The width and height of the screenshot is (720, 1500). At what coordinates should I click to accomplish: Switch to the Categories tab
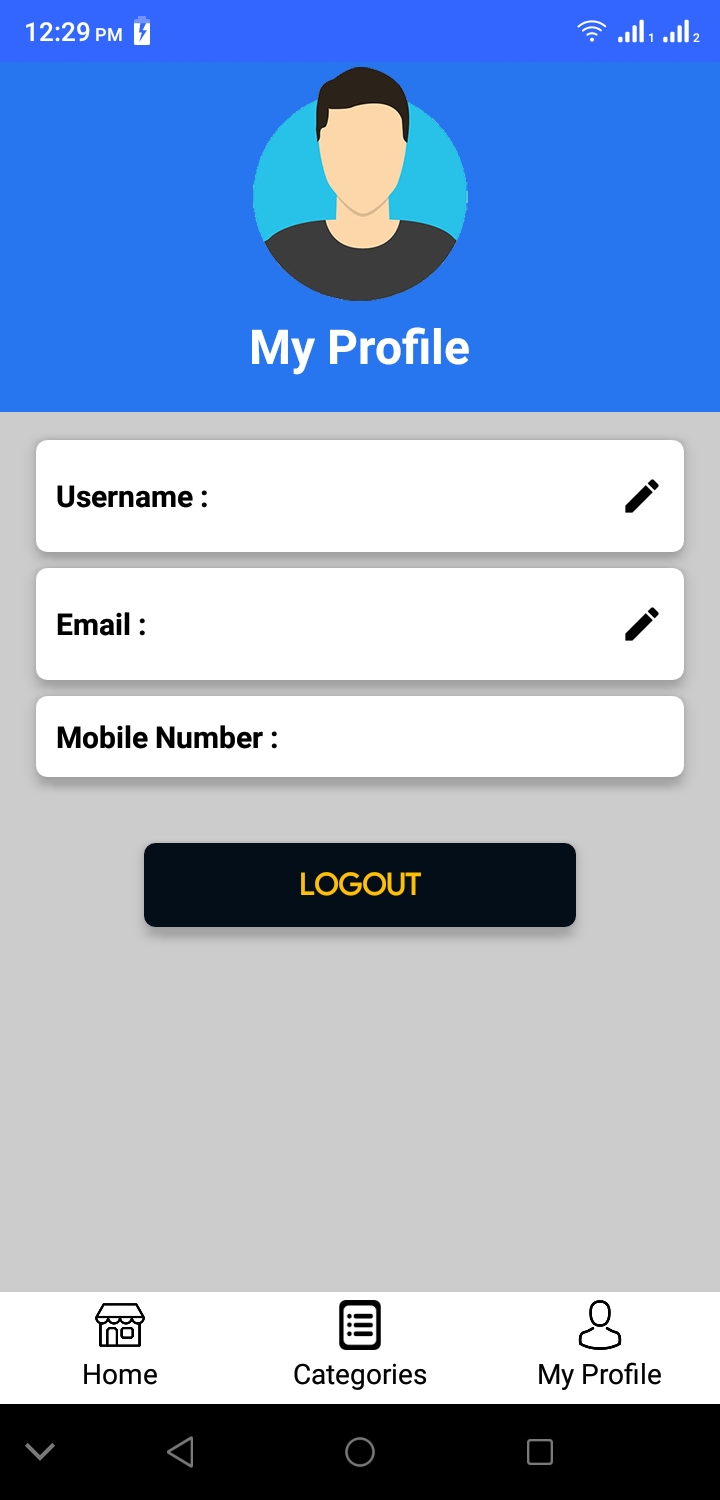point(360,1346)
